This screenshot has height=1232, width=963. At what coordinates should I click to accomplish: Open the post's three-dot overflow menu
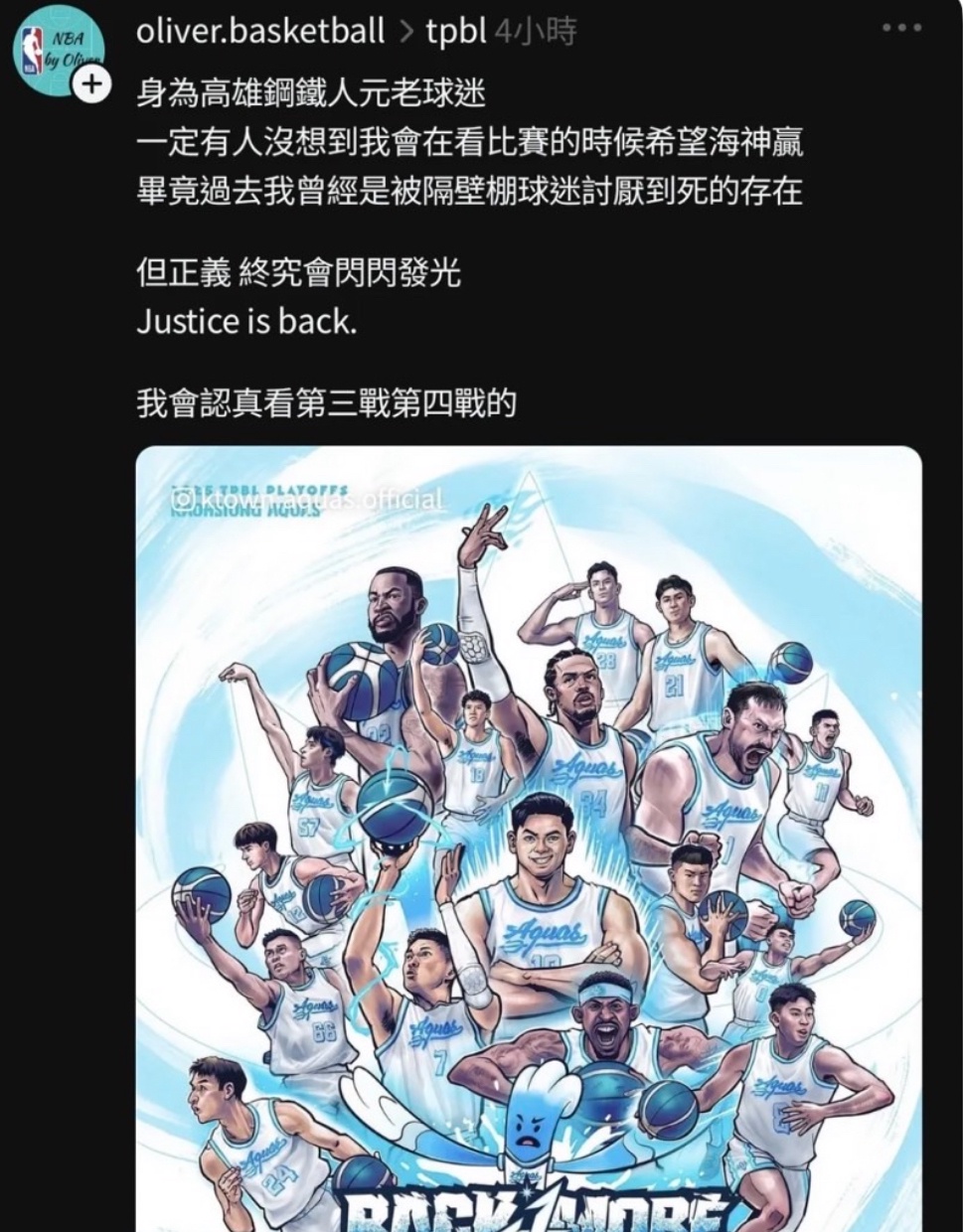click(901, 28)
